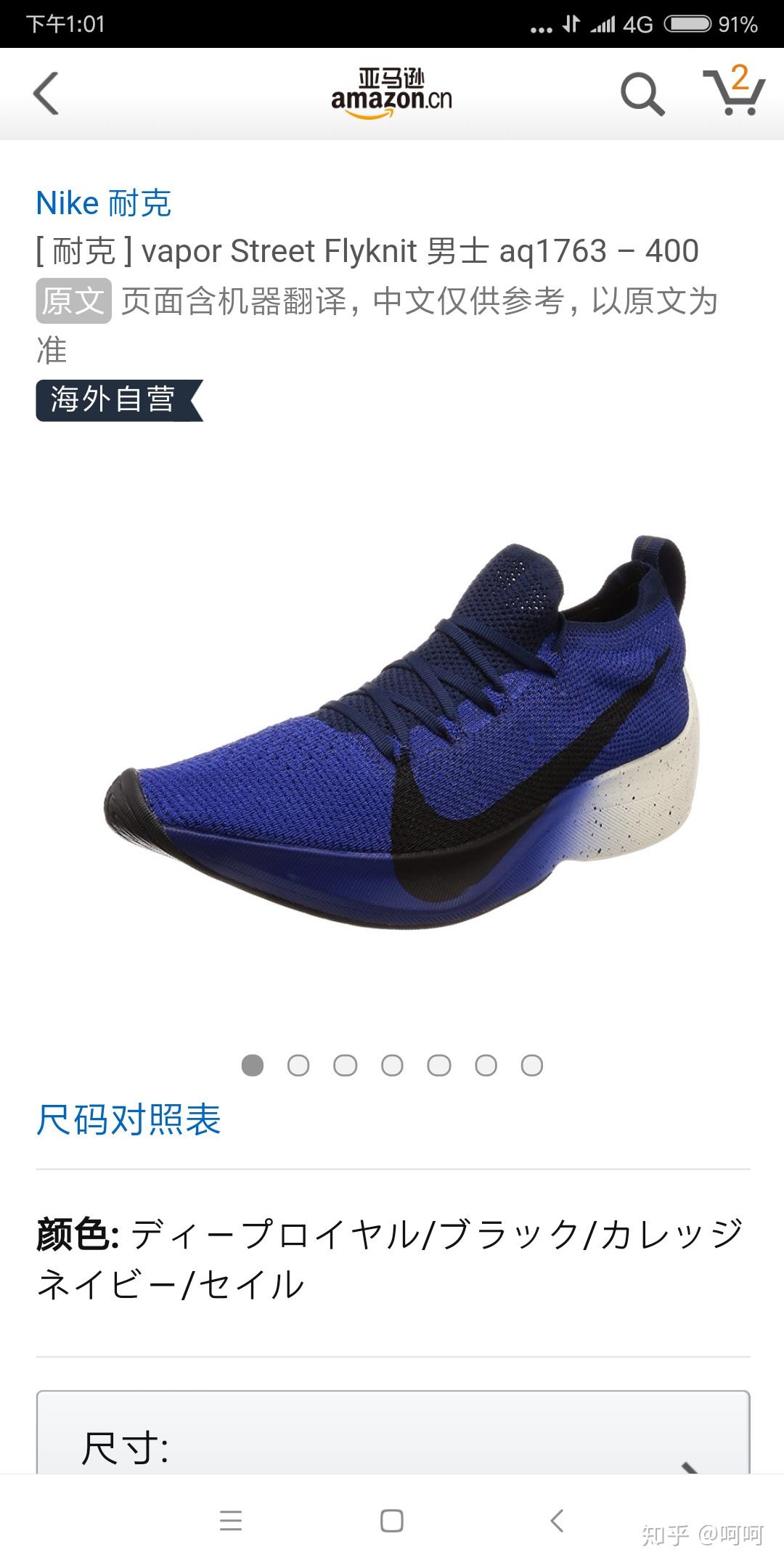Open the shopping cart

[x=734, y=92]
